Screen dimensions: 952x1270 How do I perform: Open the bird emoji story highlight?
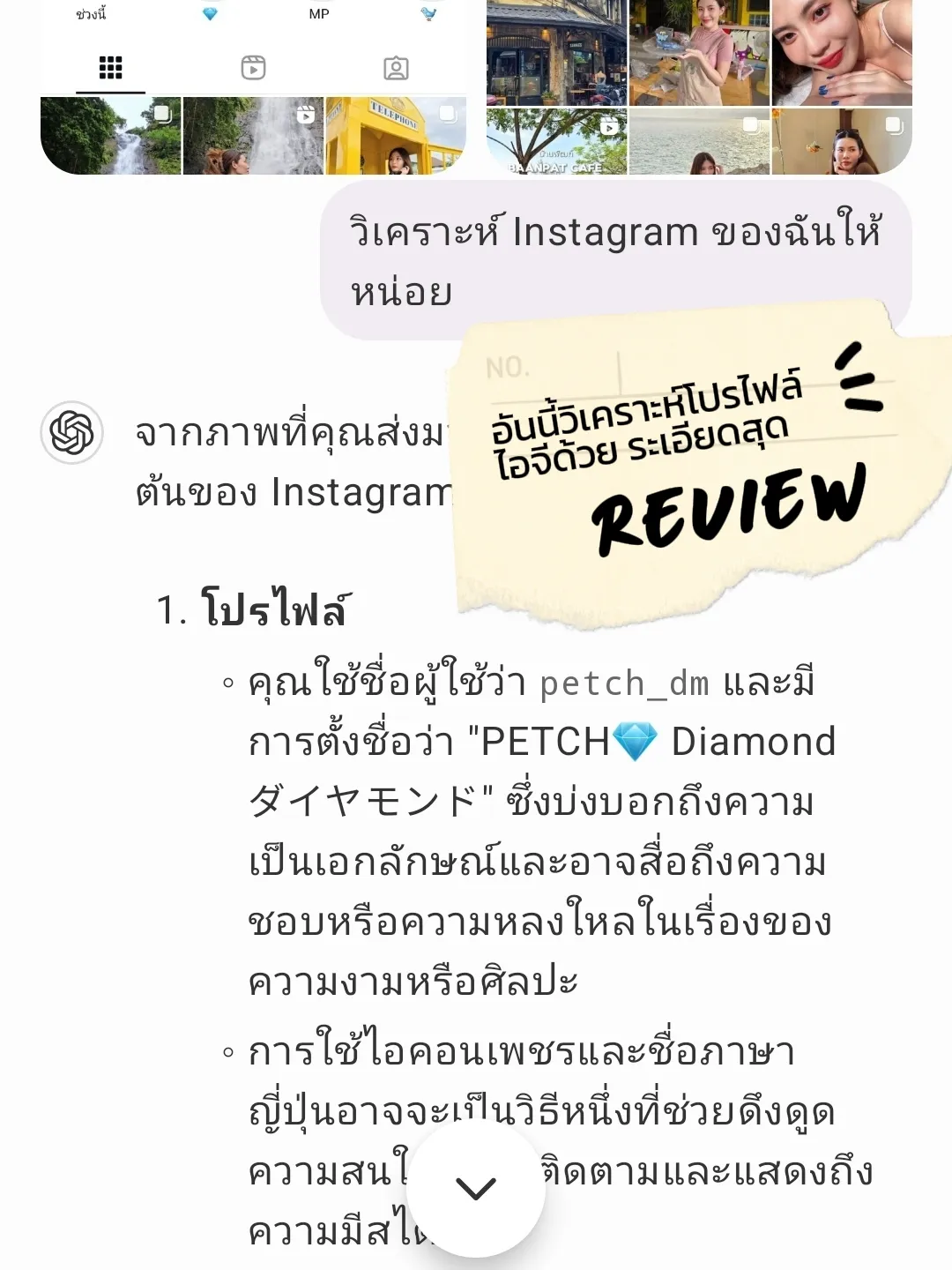pos(429,14)
